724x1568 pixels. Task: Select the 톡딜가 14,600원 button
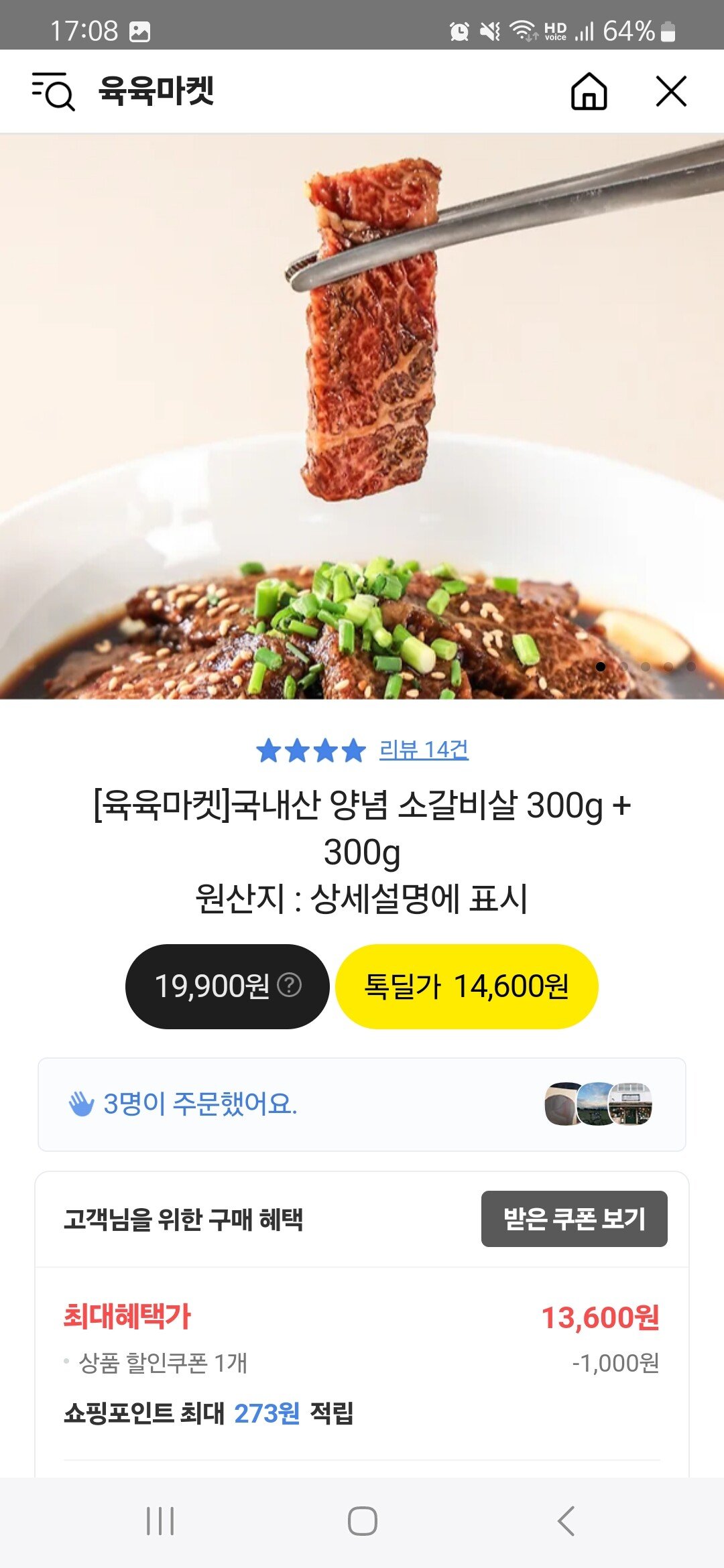tap(467, 986)
